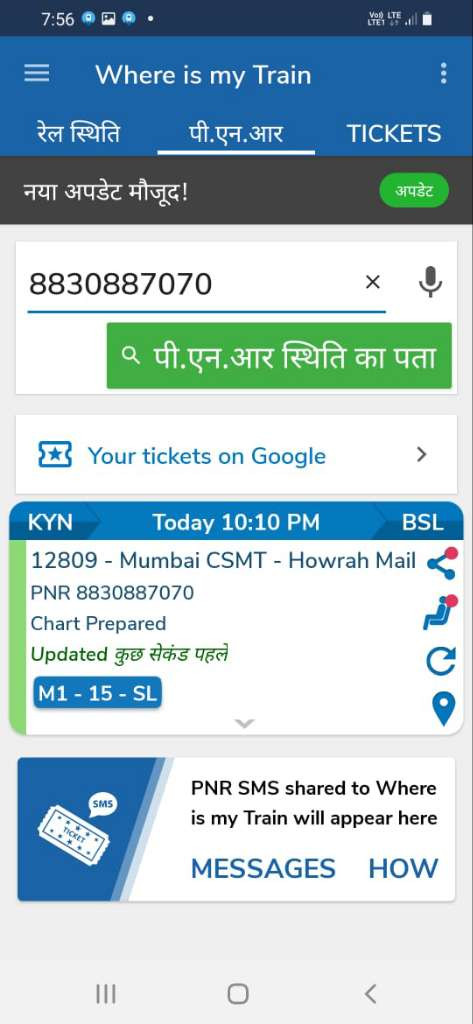Switch to the TICKETS tab
The height and width of the screenshot is (1024, 473).
pos(394,134)
